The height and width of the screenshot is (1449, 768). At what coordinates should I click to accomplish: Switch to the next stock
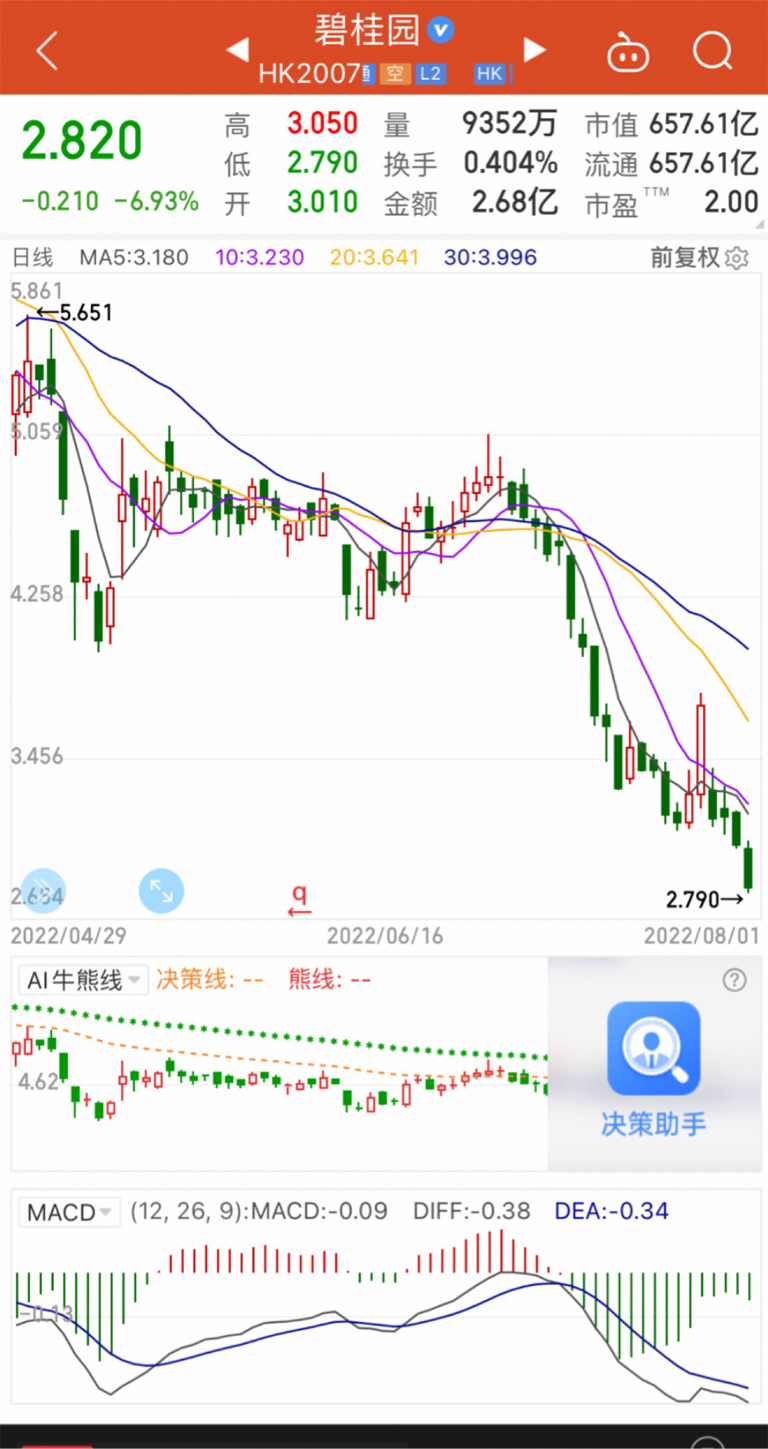pos(535,49)
